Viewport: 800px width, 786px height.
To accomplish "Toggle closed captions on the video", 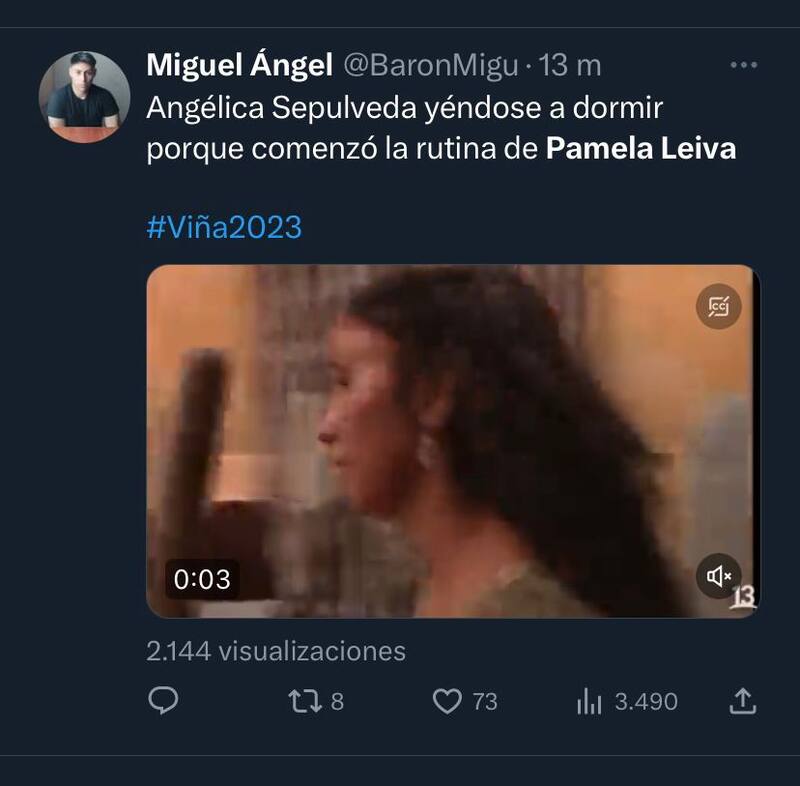I will coord(719,306).
